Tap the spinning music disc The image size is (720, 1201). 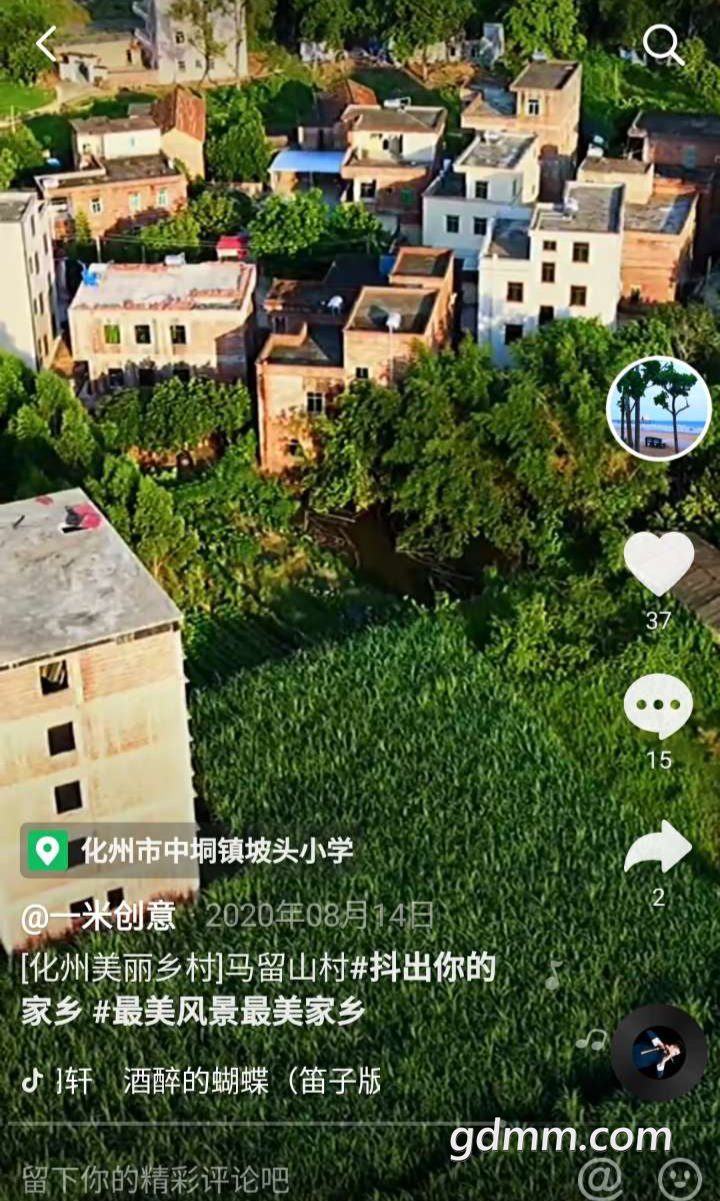pyautogui.click(x=659, y=1053)
